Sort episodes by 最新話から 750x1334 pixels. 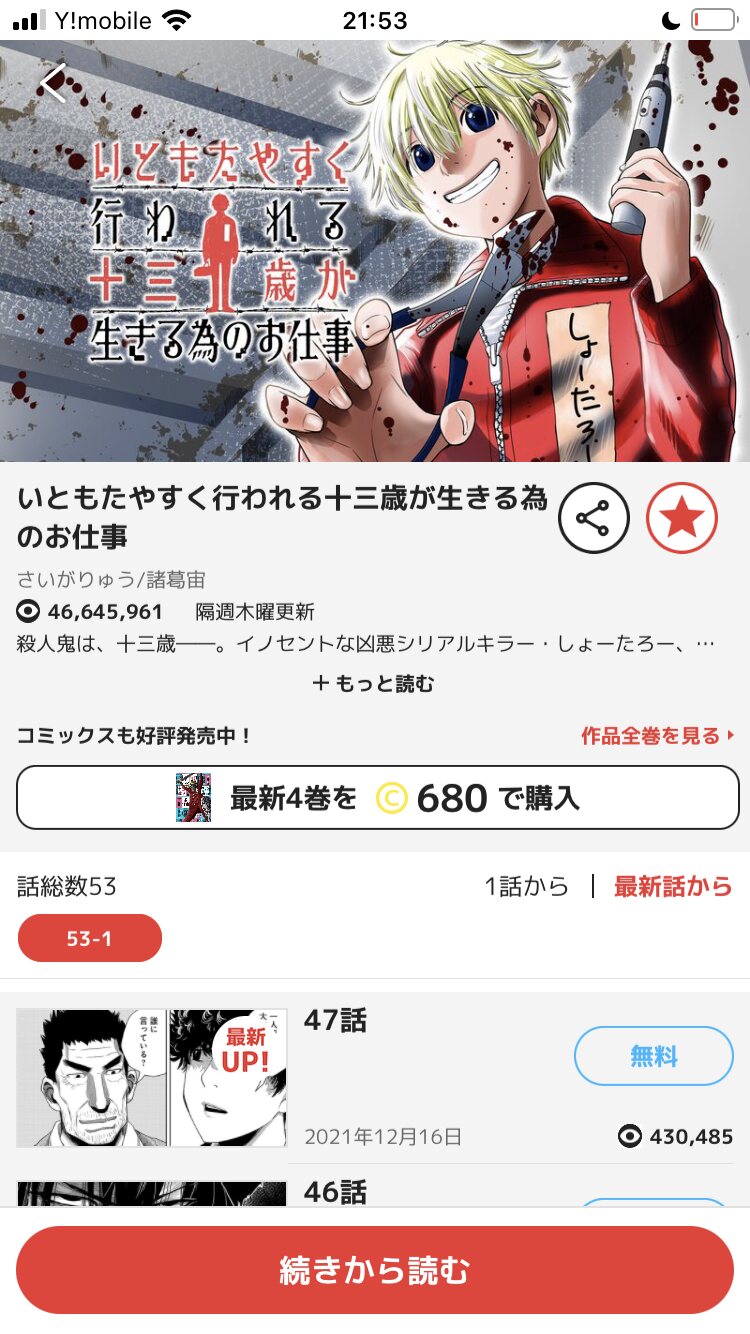pyautogui.click(x=672, y=886)
